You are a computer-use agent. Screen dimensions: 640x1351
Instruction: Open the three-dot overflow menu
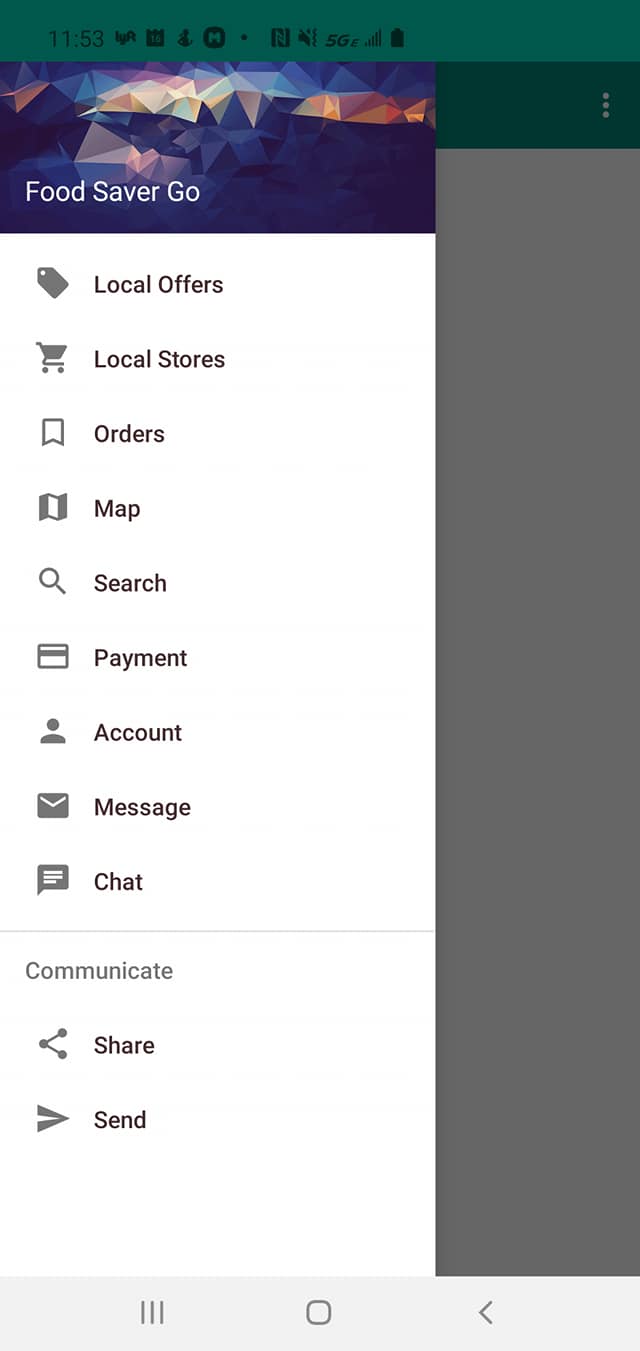[x=605, y=106]
